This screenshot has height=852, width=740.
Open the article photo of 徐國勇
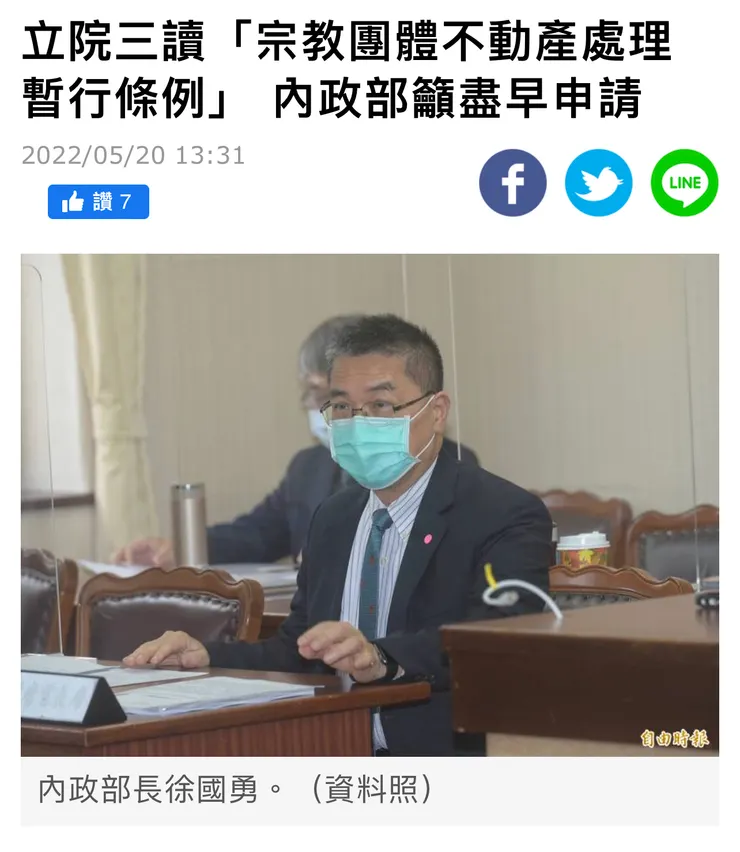click(x=370, y=505)
